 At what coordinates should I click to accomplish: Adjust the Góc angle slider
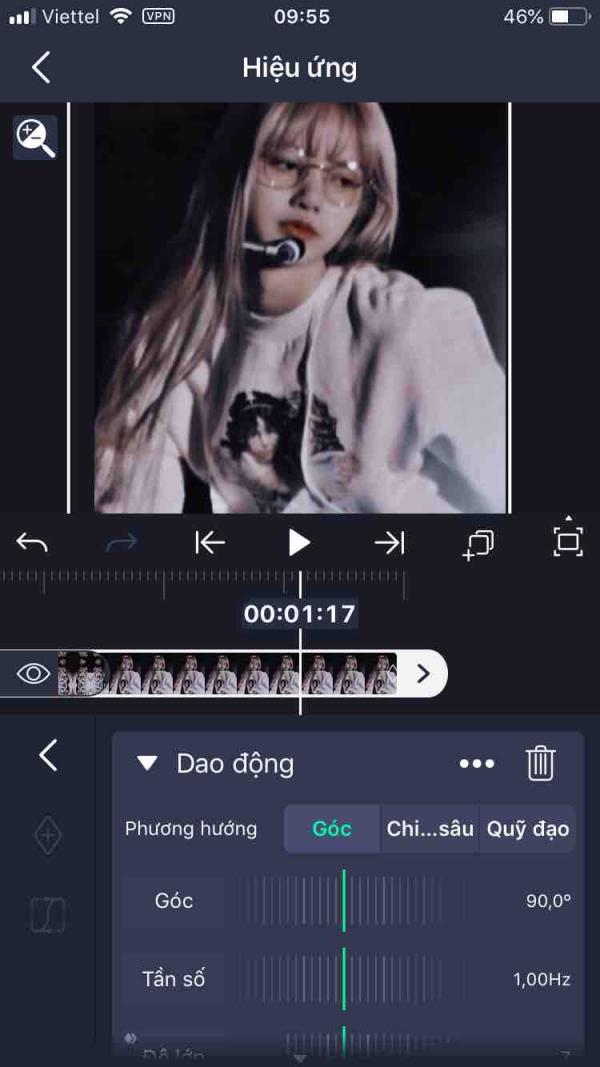click(x=343, y=901)
